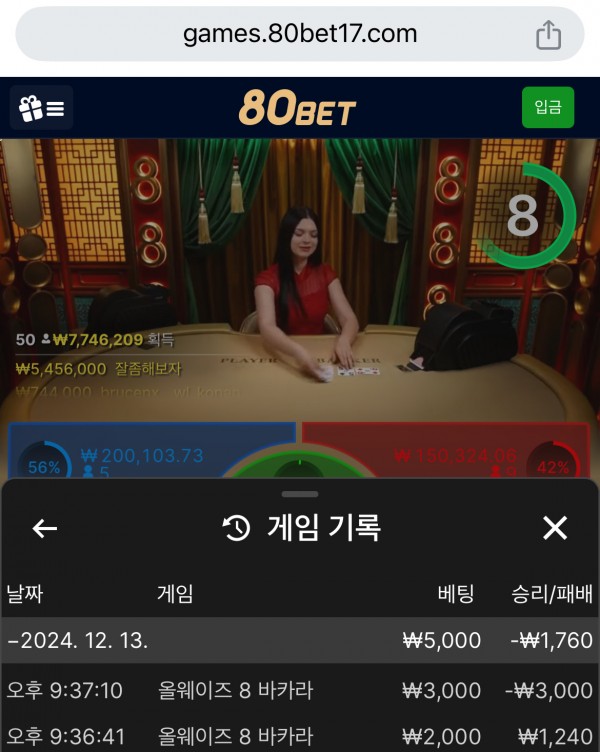The width and height of the screenshot is (600, 752).
Task: Open the 오후 9:36:41 game record
Action: tap(299, 737)
